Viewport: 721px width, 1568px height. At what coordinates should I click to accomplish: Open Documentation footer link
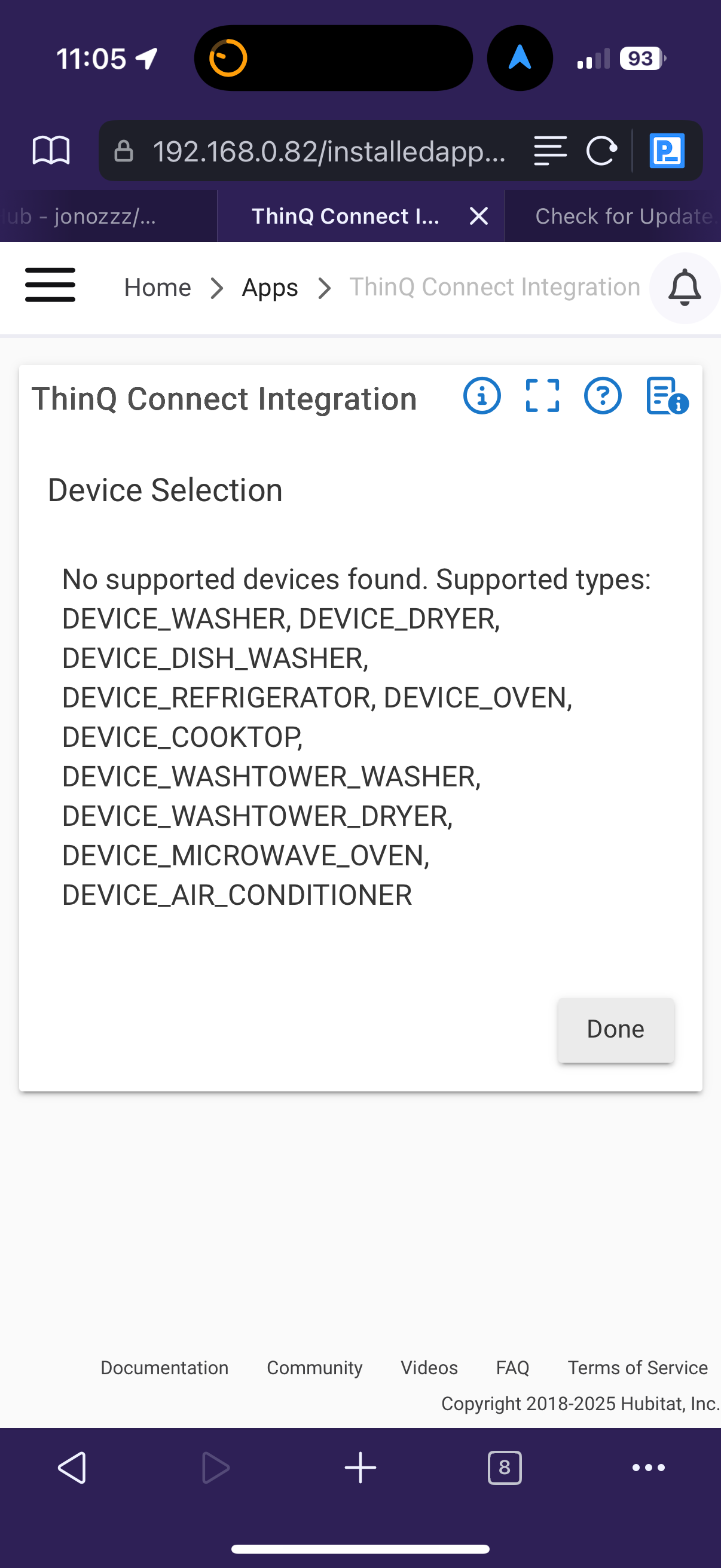click(164, 1368)
